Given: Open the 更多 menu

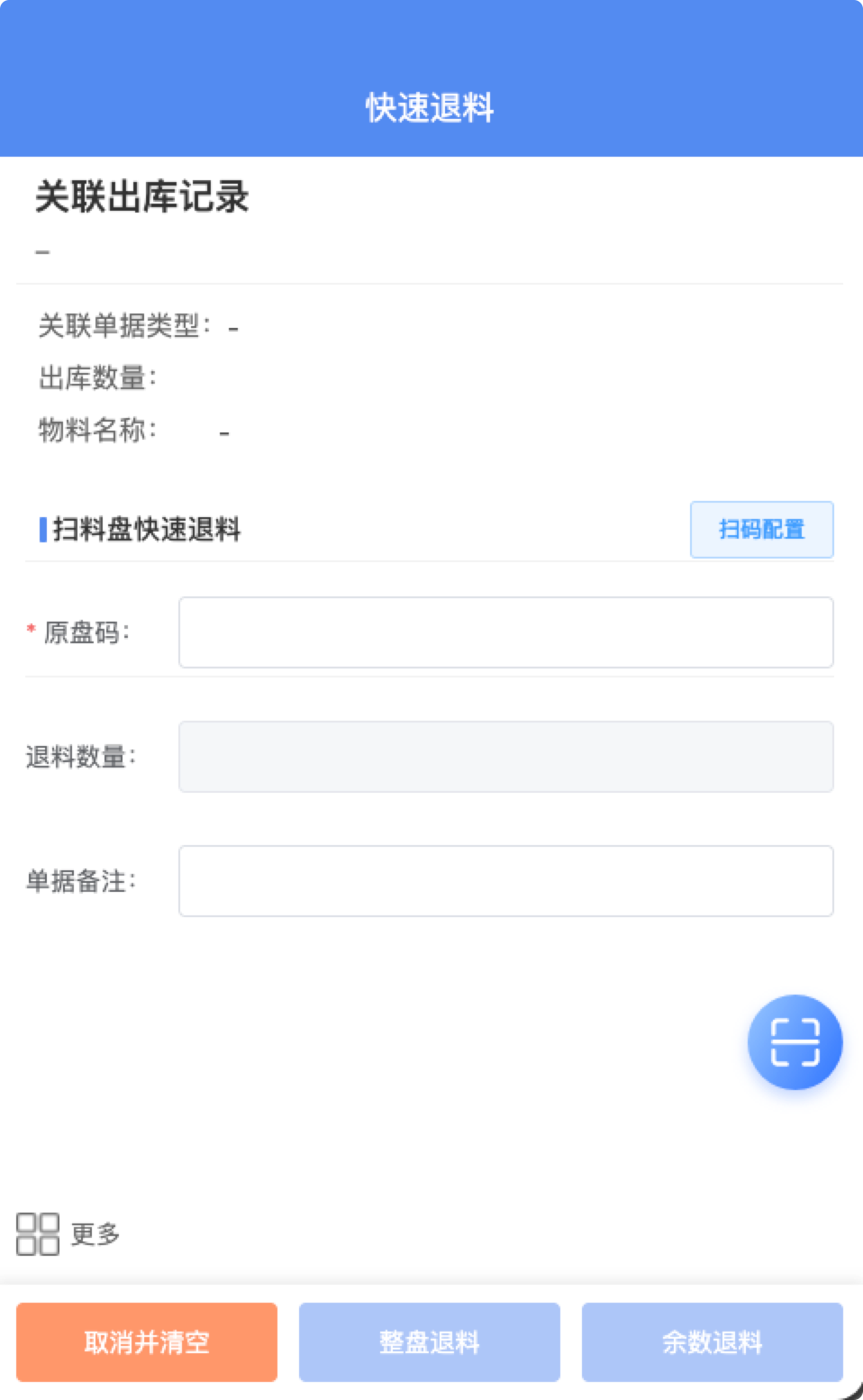Looking at the screenshot, I should pyautogui.click(x=68, y=1233).
